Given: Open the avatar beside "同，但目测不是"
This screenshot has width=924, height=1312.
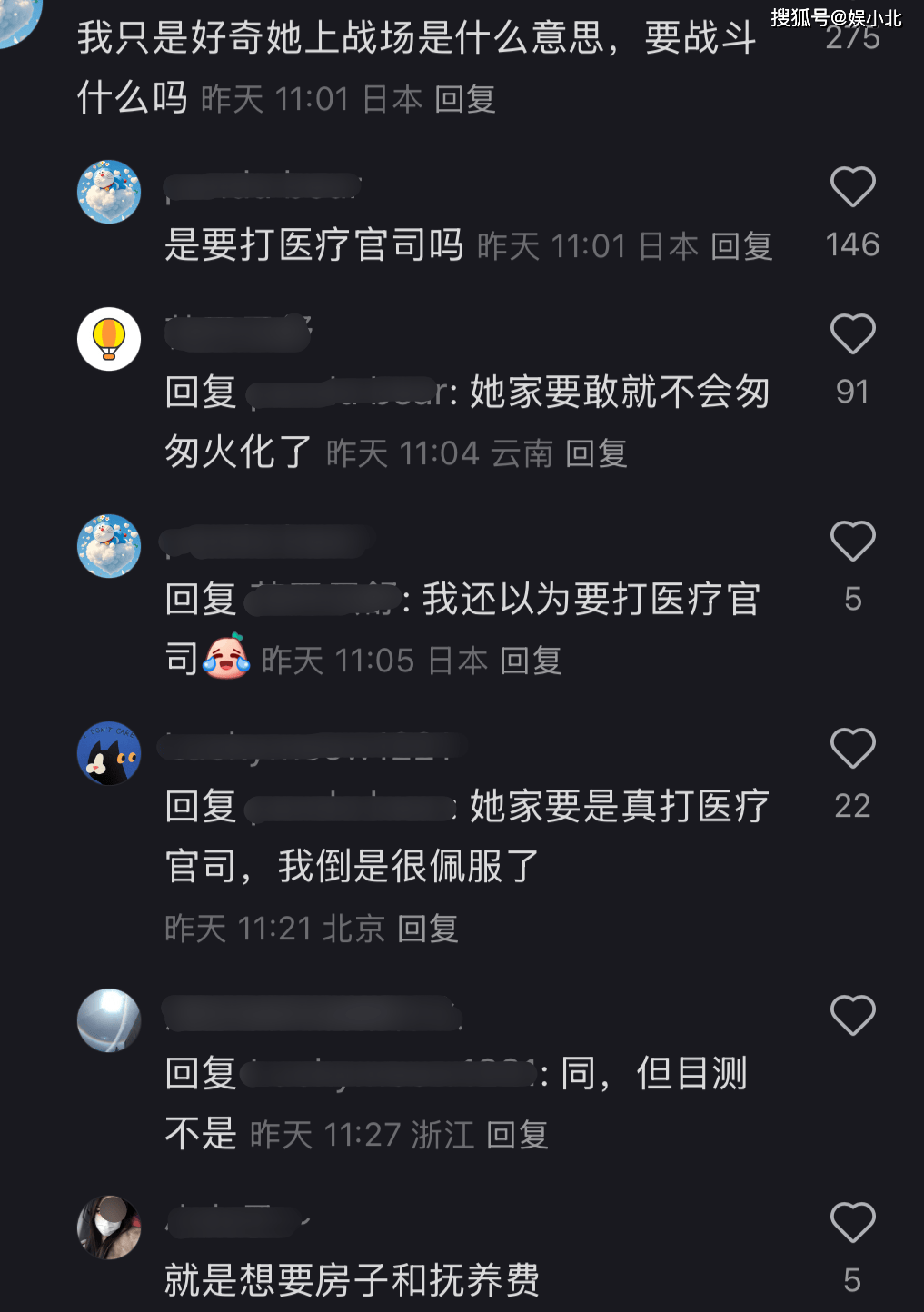Looking at the screenshot, I should click(x=109, y=1020).
